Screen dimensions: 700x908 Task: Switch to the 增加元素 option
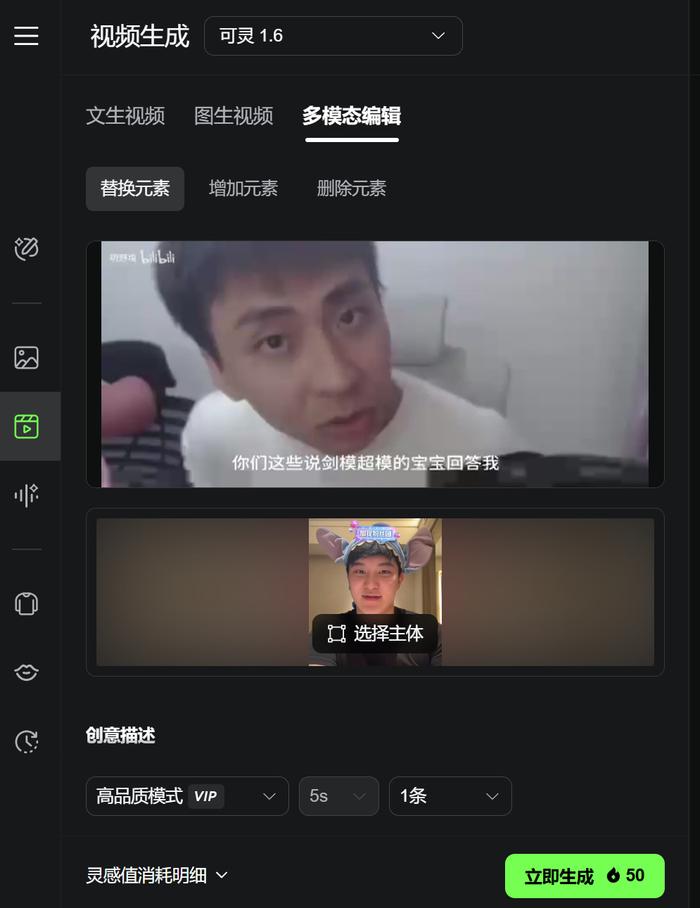point(243,188)
